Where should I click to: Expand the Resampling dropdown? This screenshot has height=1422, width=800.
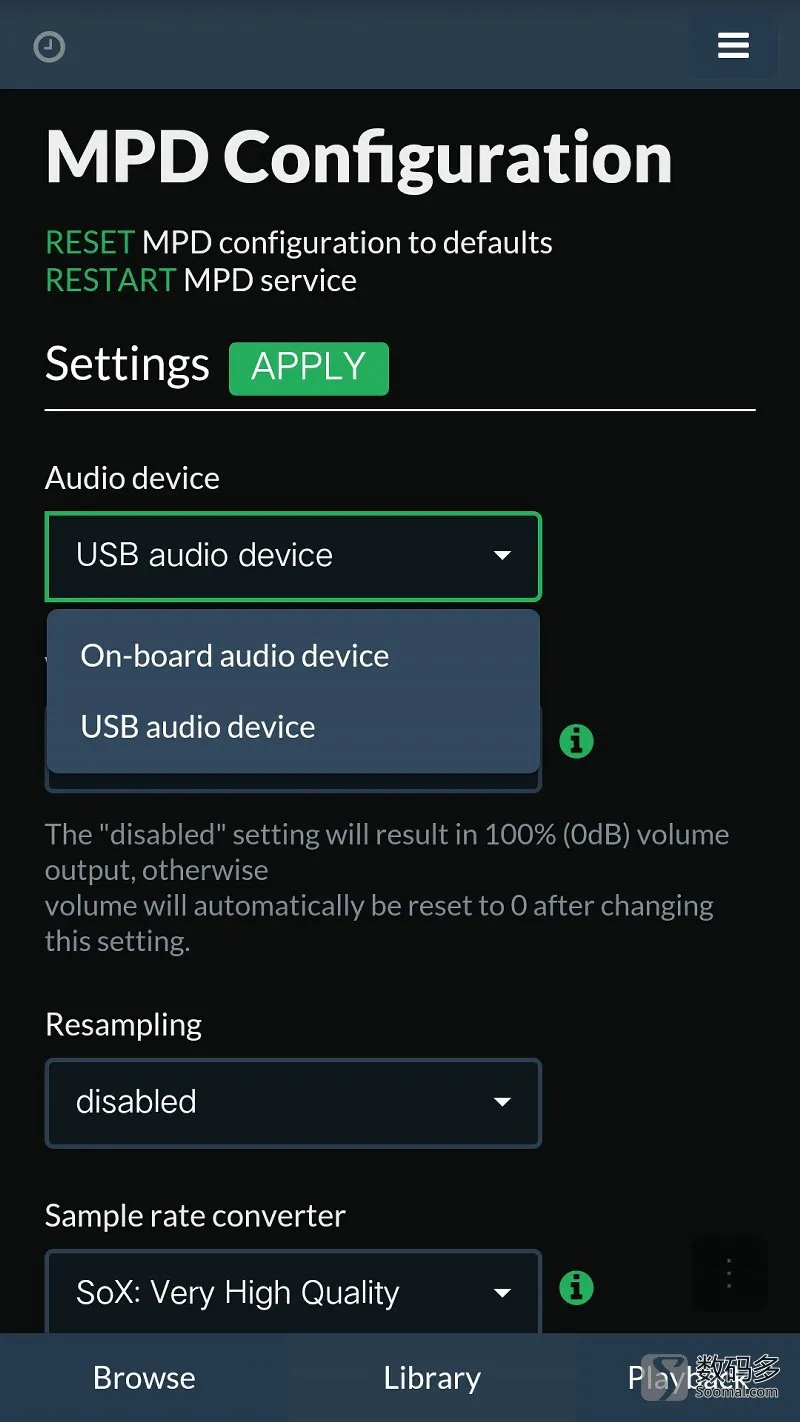coord(293,1103)
